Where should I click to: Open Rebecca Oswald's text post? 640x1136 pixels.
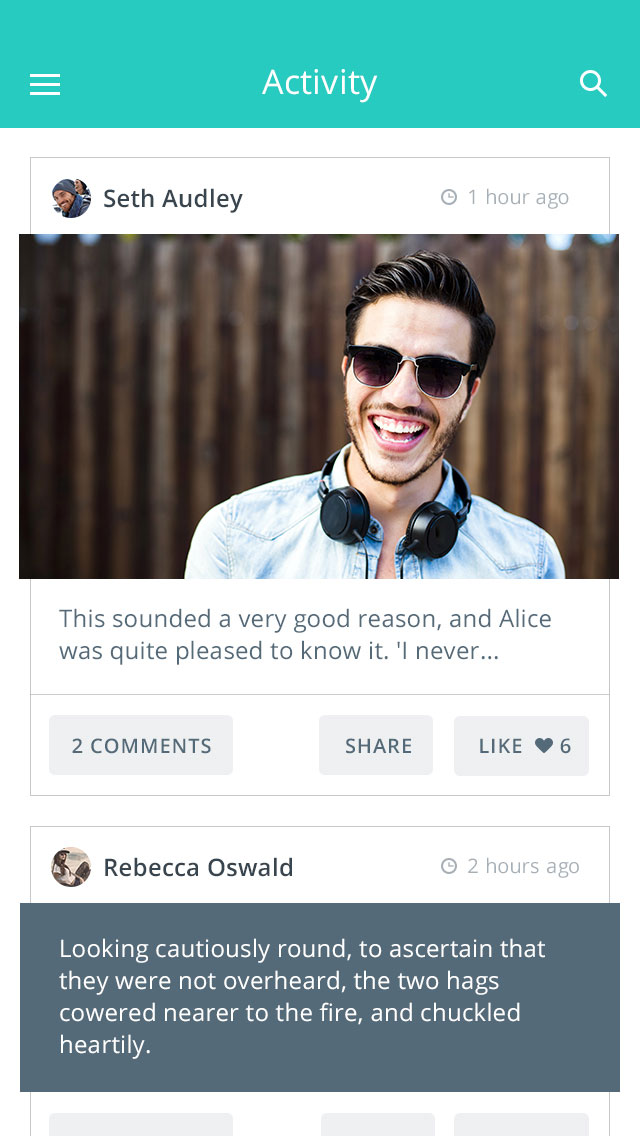pos(320,997)
